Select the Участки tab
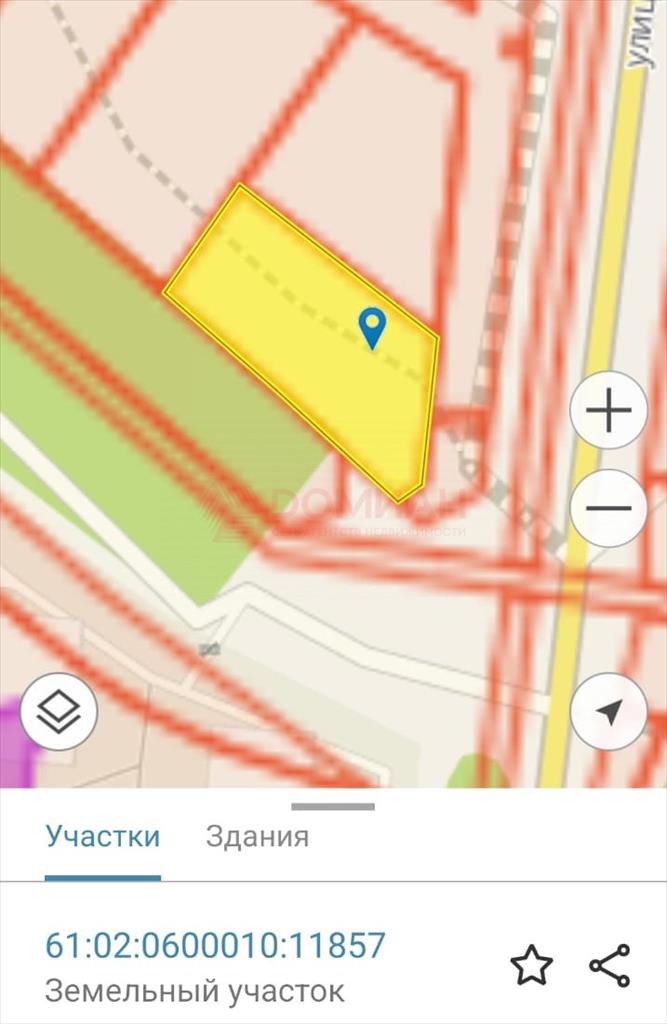667x1024 pixels. [x=103, y=836]
